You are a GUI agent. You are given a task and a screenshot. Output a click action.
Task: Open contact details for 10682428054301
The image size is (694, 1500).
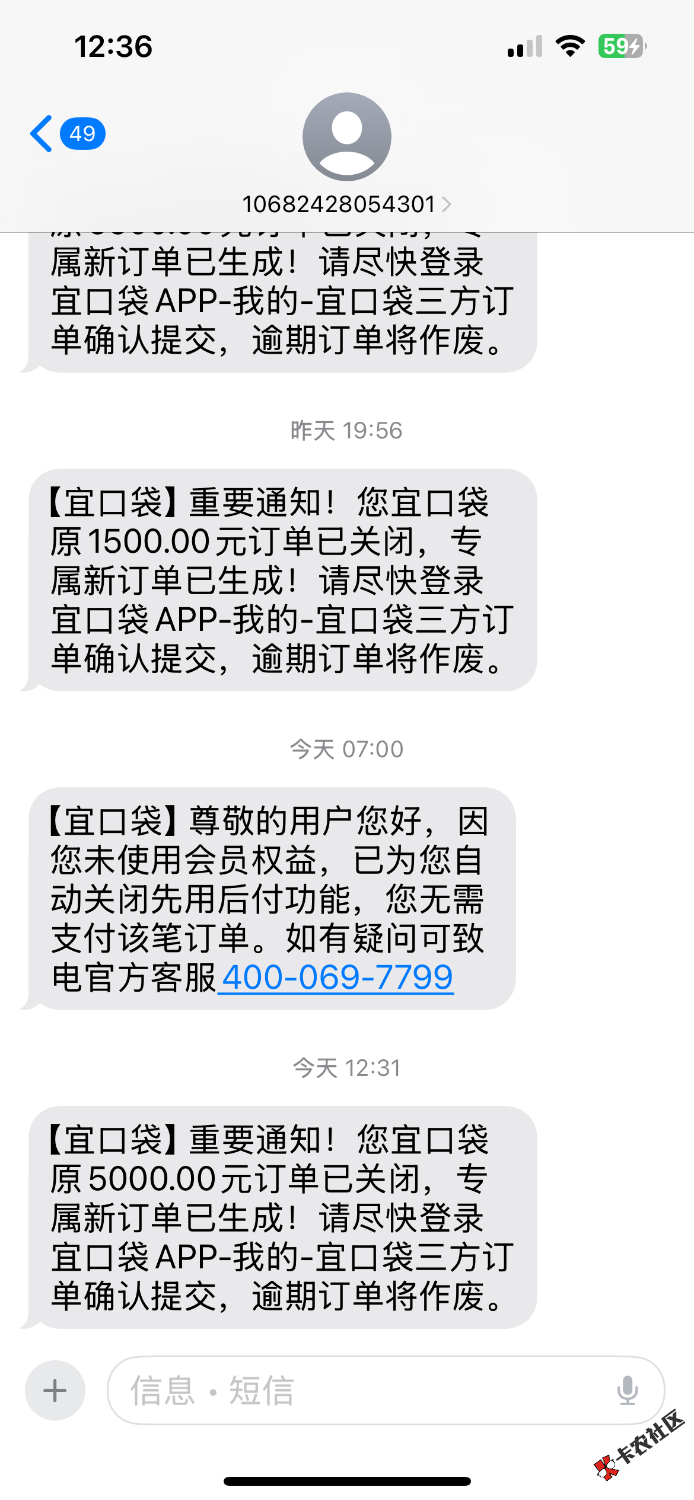point(346,204)
